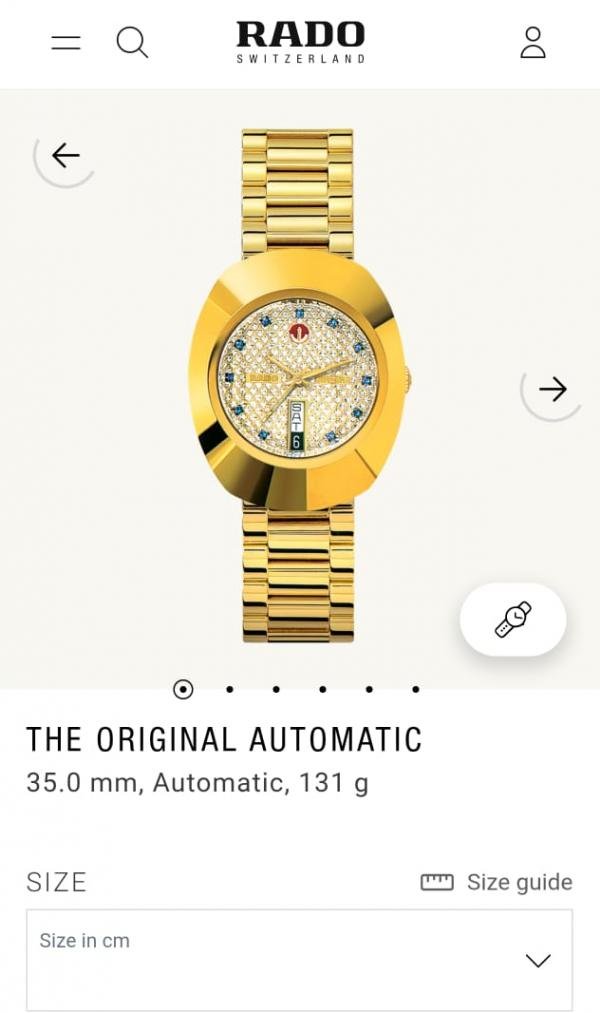The image size is (600, 1013).
Task: Open the Size guide link
Action: (x=497, y=882)
